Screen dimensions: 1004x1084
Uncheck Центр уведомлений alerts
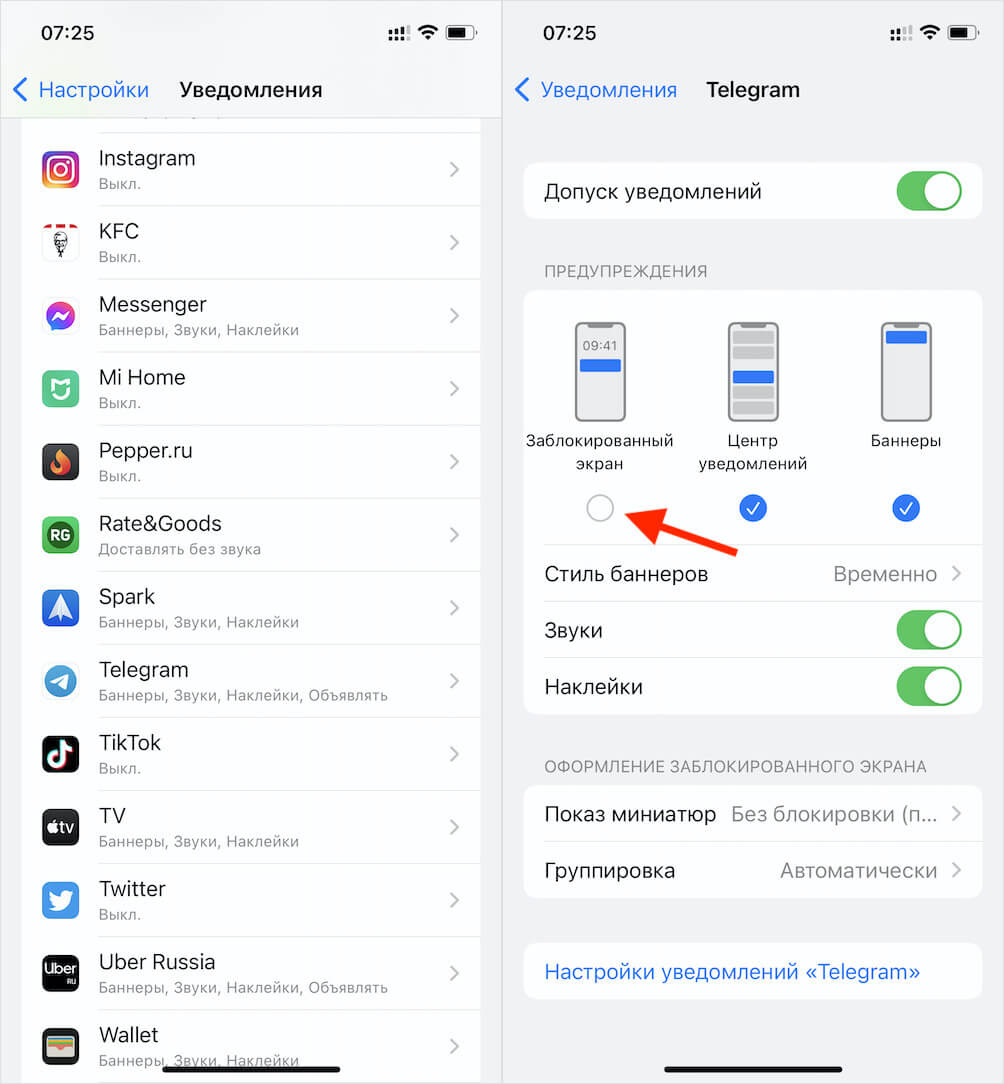[753, 509]
